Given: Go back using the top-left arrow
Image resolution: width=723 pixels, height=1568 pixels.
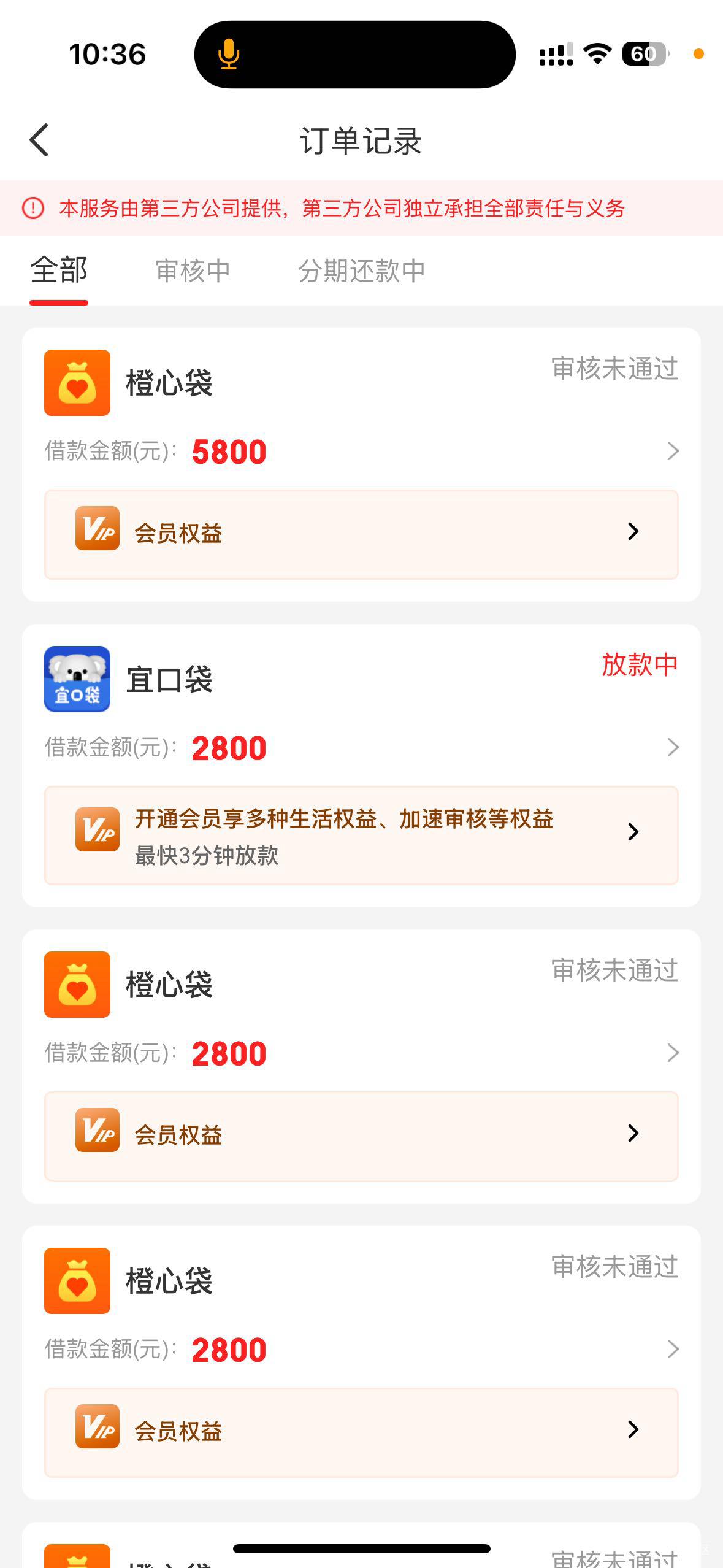Looking at the screenshot, I should (x=39, y=140).
